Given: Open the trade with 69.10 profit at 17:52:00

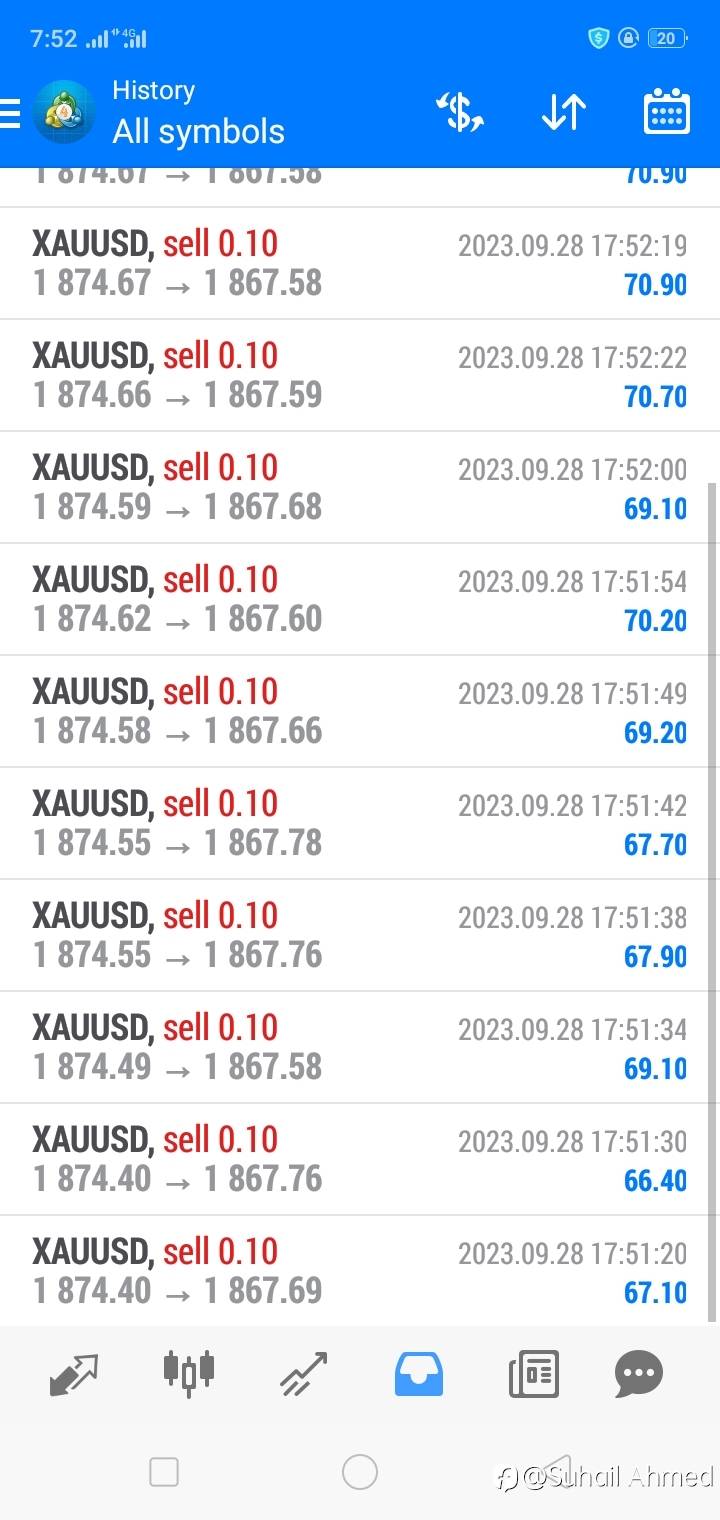Looking at the screenshot, I should pos(360,488).
